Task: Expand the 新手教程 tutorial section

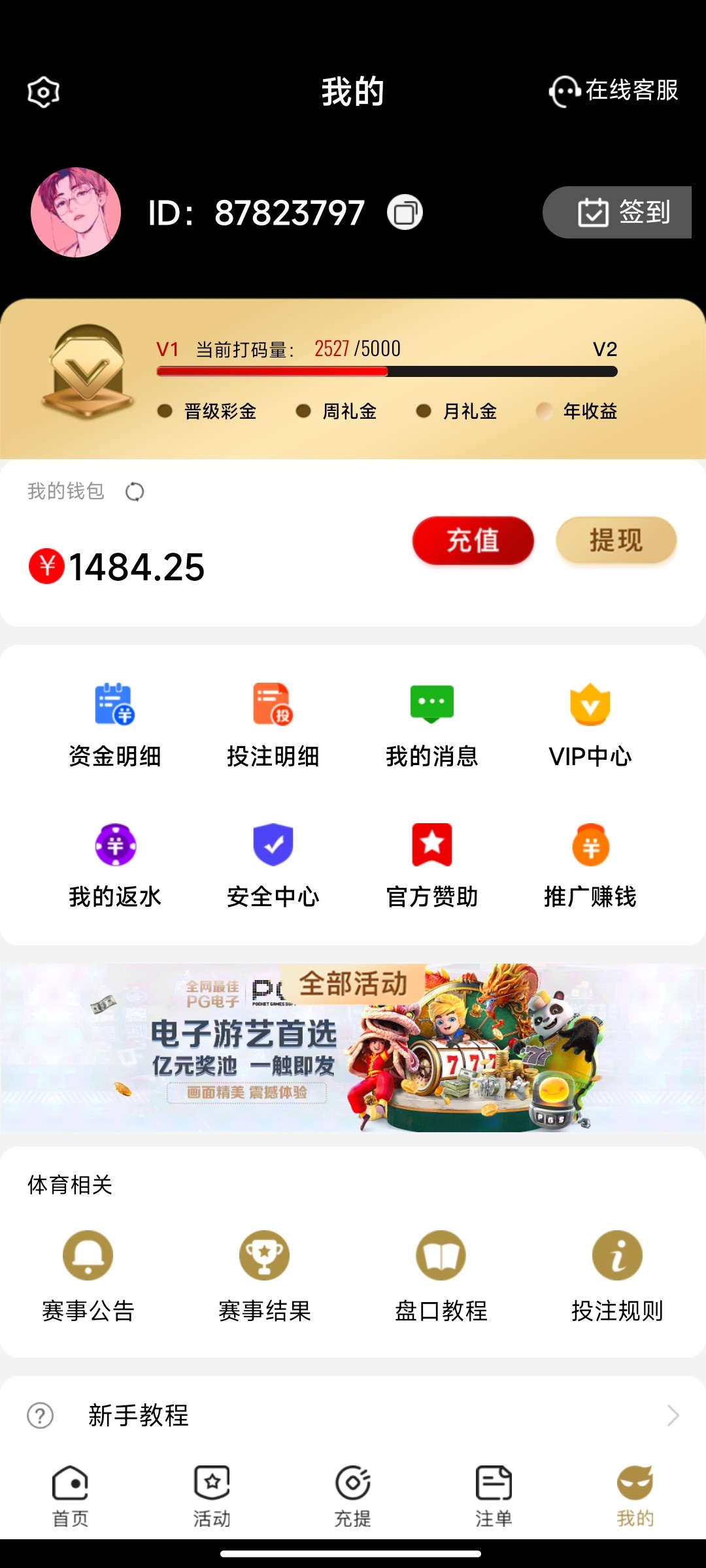Action: pos(353,1416)
